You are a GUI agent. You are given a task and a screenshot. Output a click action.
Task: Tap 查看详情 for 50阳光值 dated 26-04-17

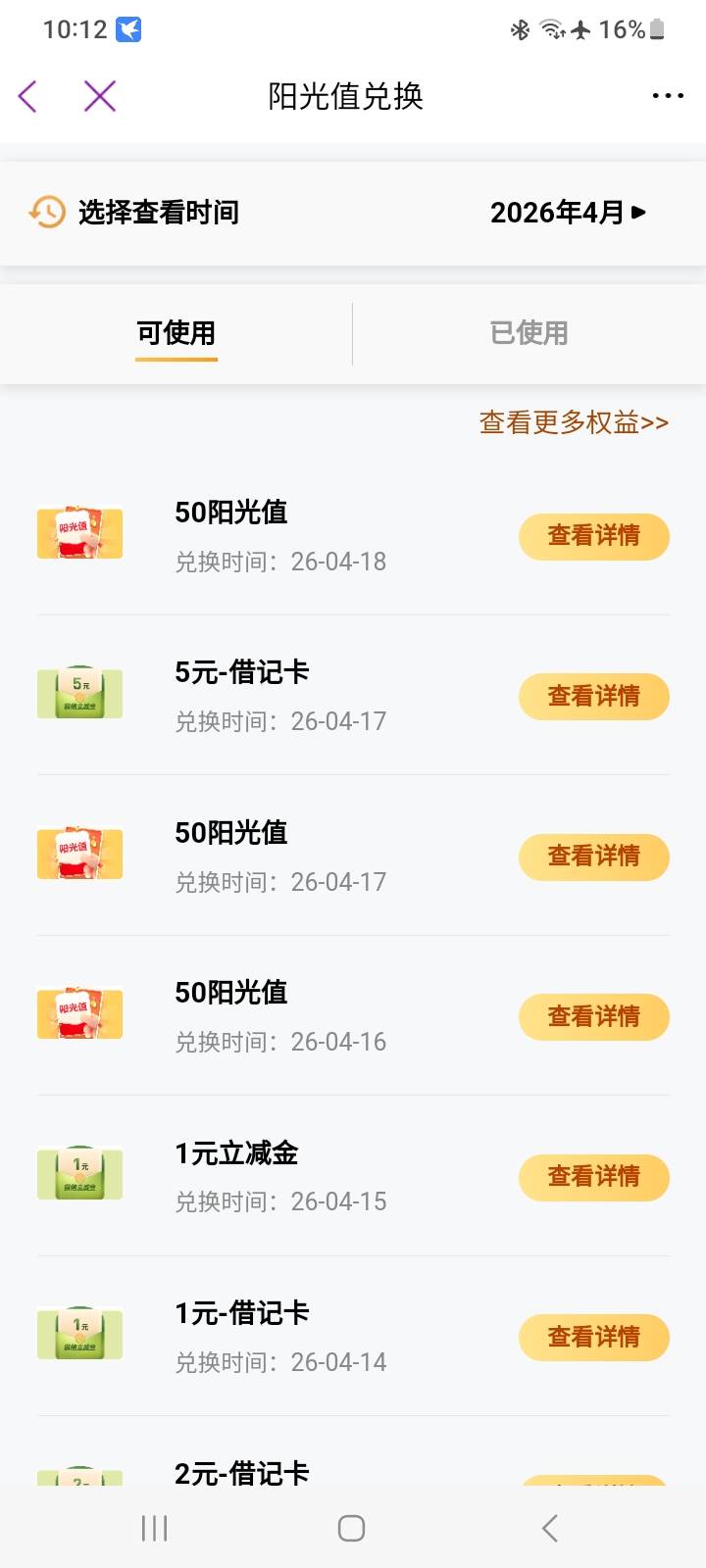click(593, 857)
